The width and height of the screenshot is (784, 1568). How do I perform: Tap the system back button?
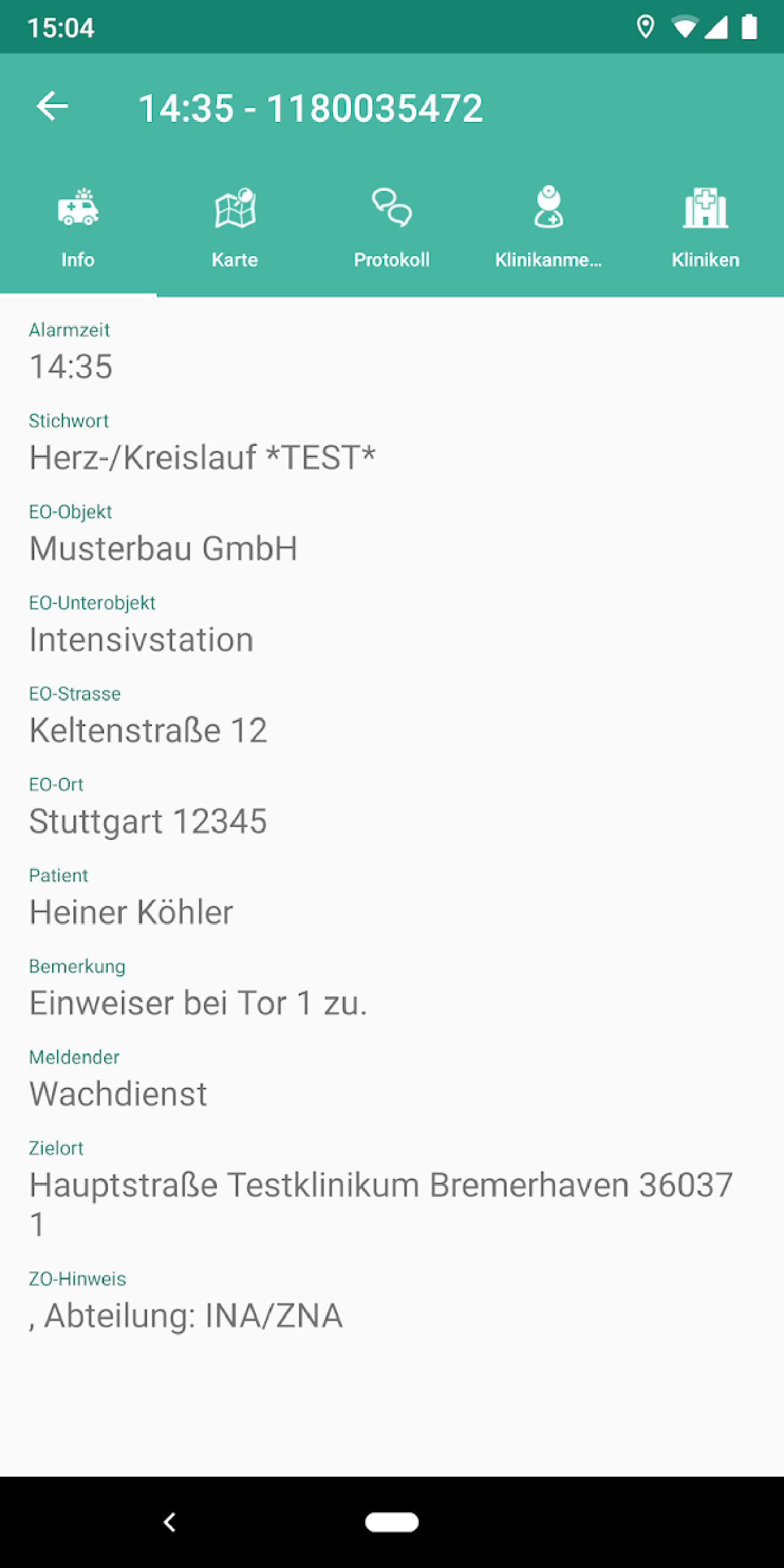(x=170, y=1522)
